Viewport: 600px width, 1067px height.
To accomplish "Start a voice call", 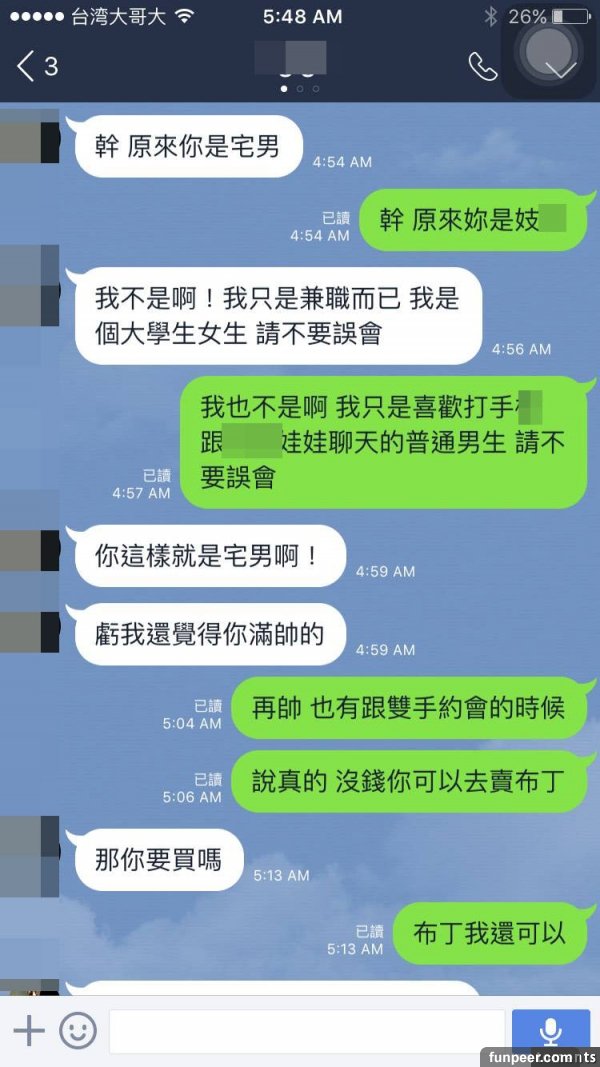I will pyautogui.click(x=482, y=66).
